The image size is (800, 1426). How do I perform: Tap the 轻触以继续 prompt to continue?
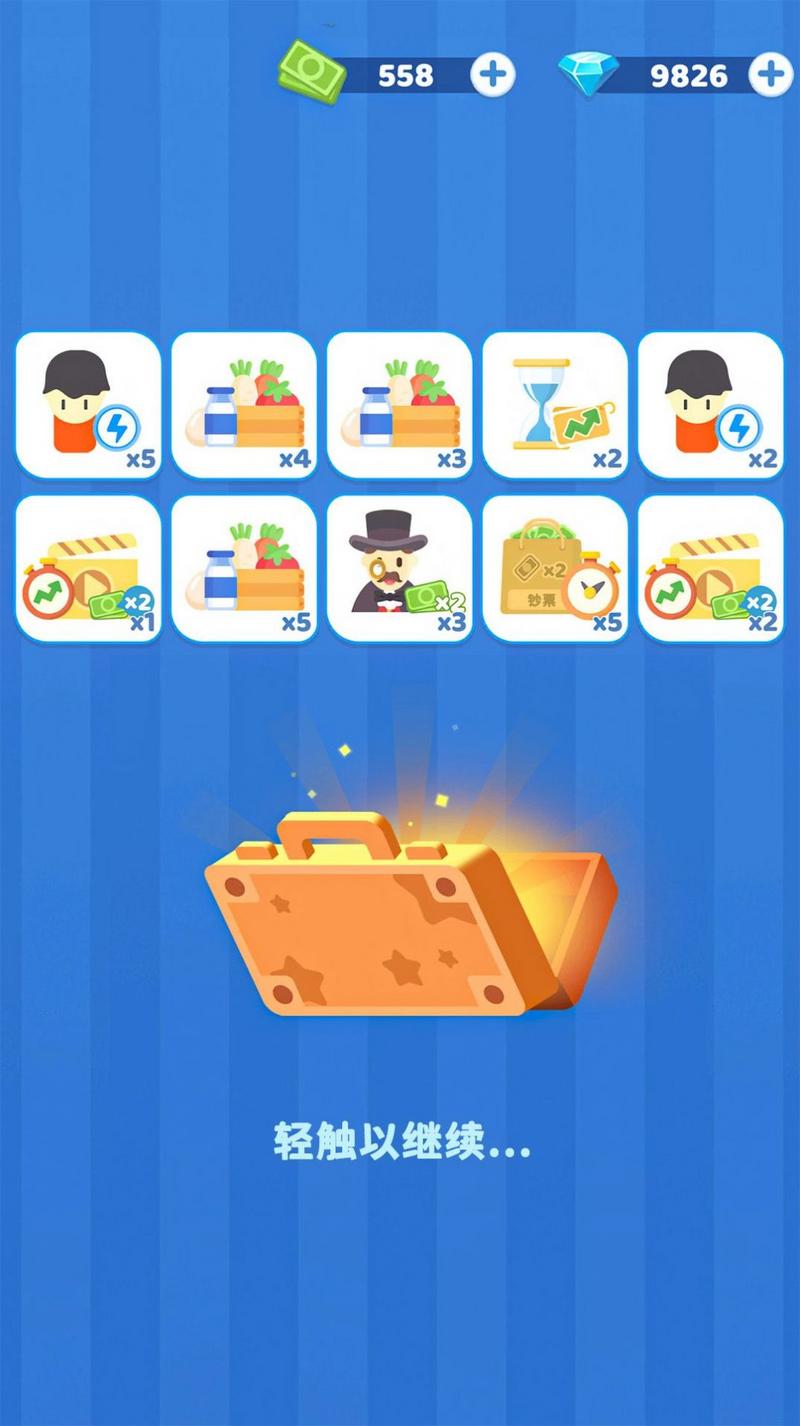(401, 1141)
